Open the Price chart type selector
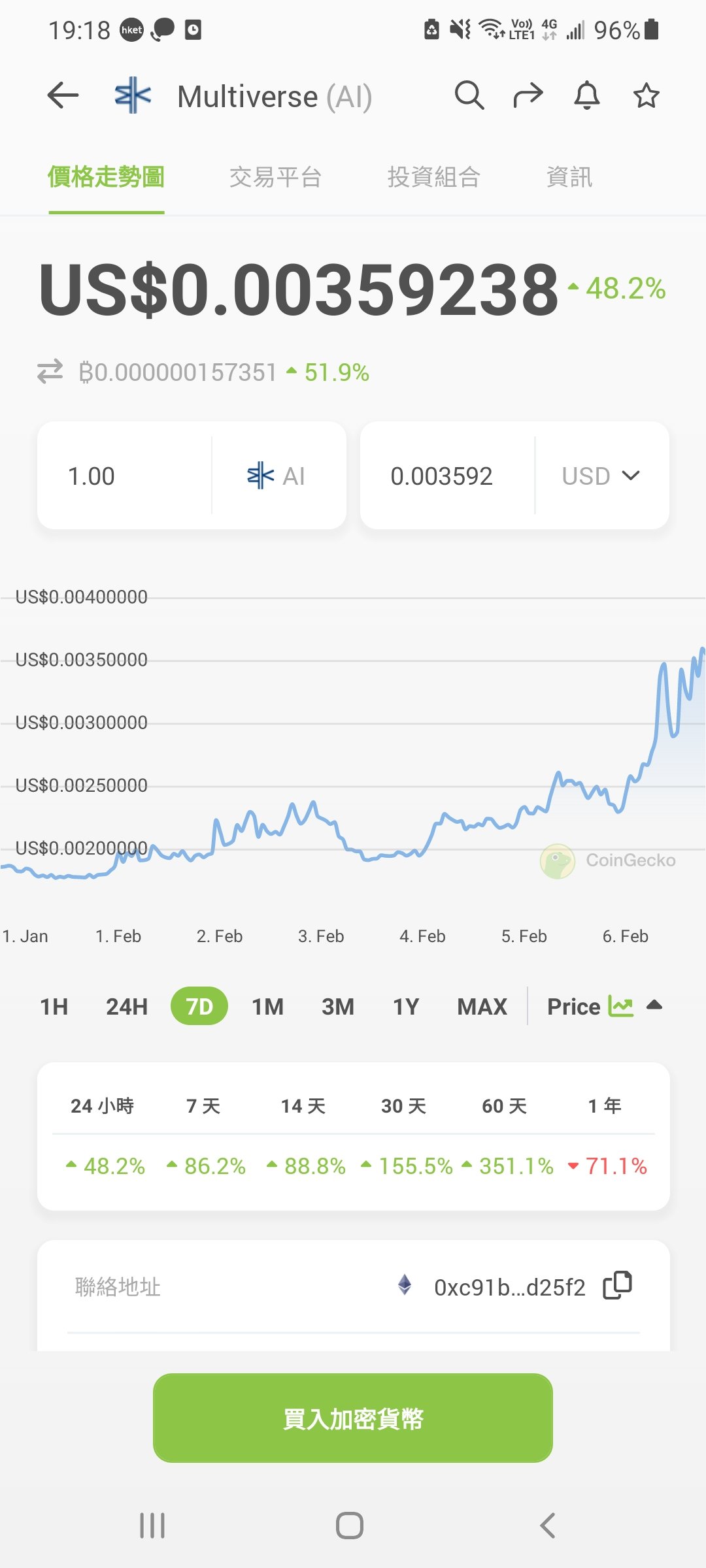 pyautogui.click(x=604, y=1007)
